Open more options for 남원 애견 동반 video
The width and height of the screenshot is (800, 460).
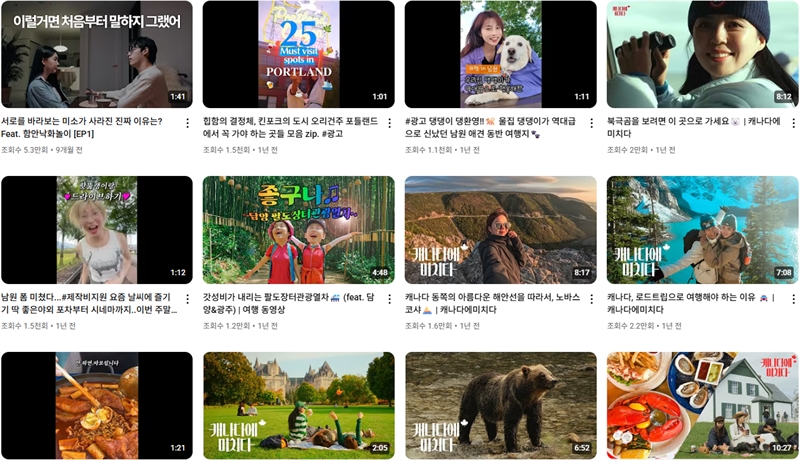[590, 124]
